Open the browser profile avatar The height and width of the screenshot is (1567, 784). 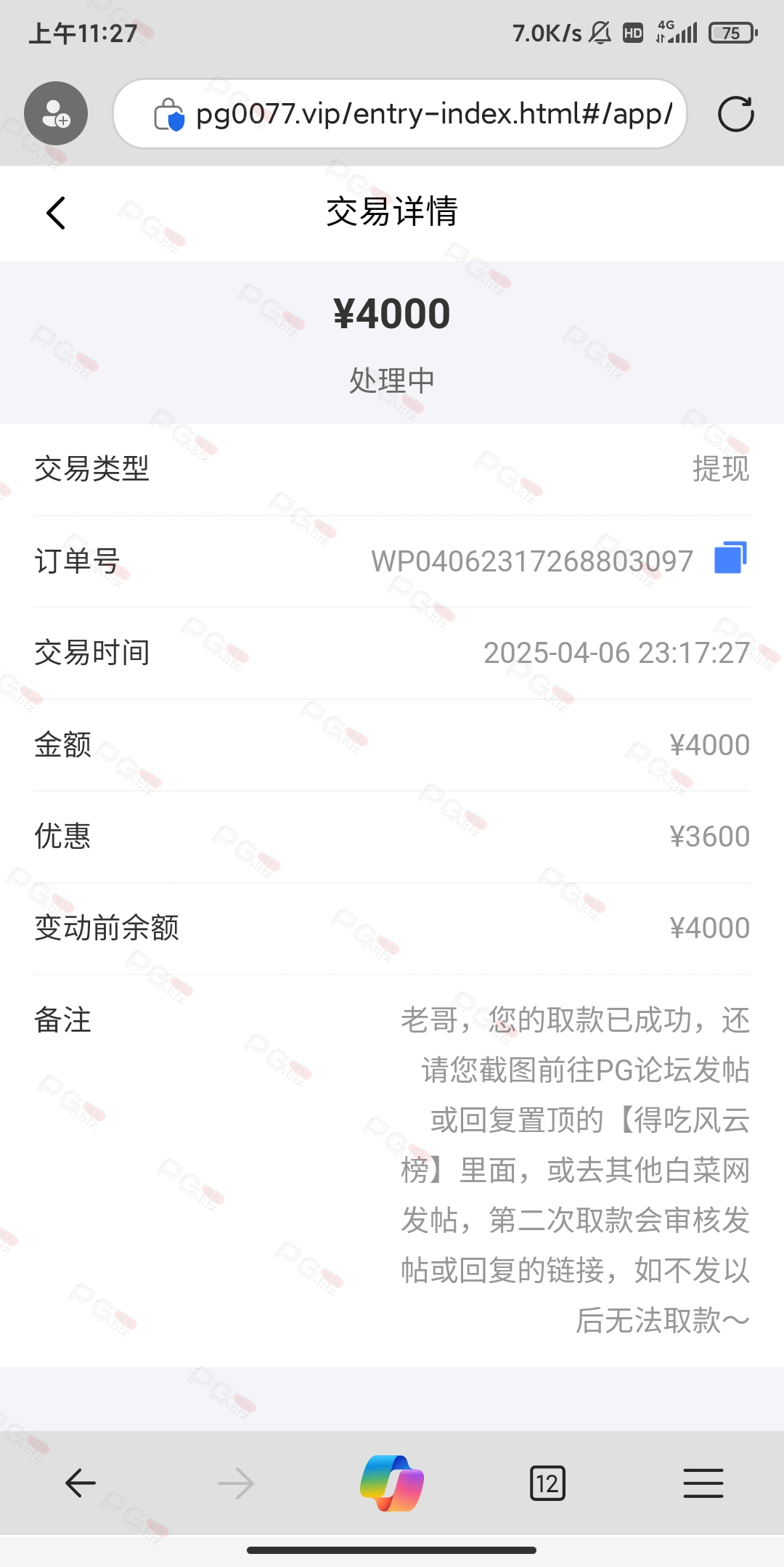56,113
